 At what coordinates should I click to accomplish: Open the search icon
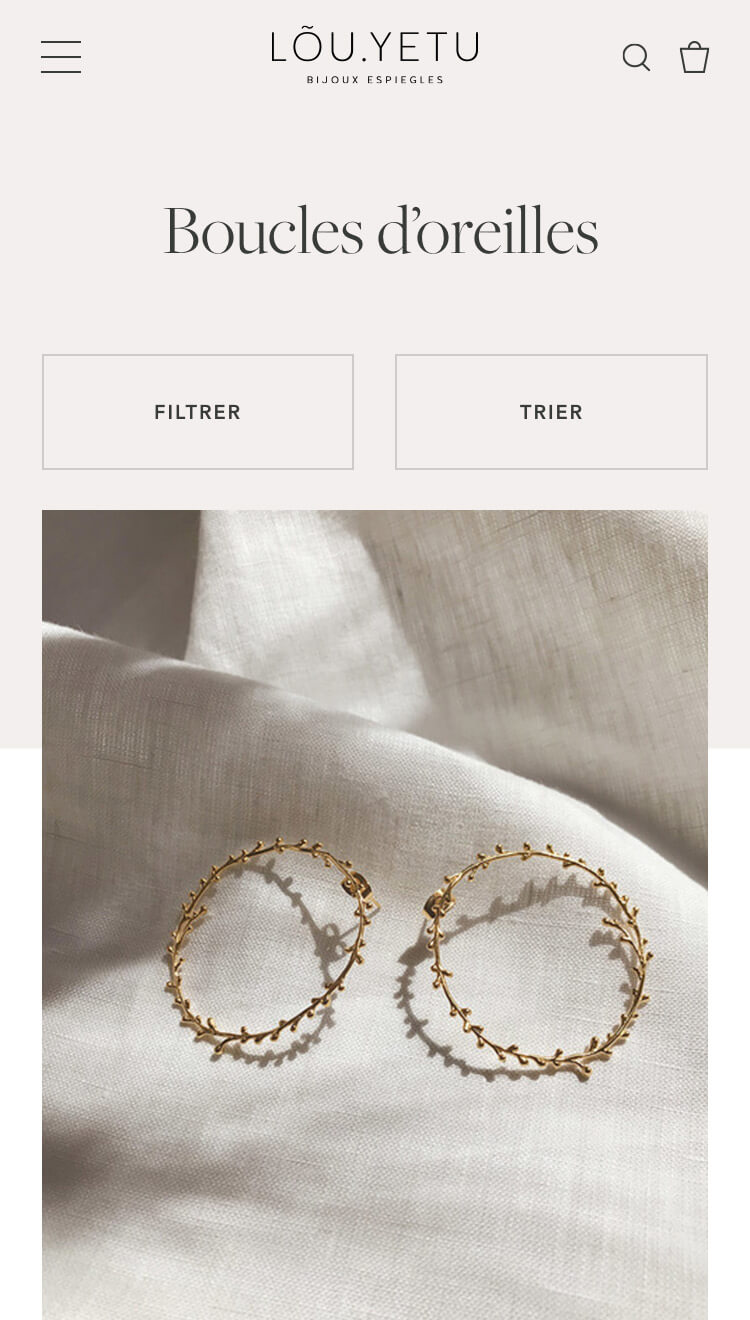(636, 57)
